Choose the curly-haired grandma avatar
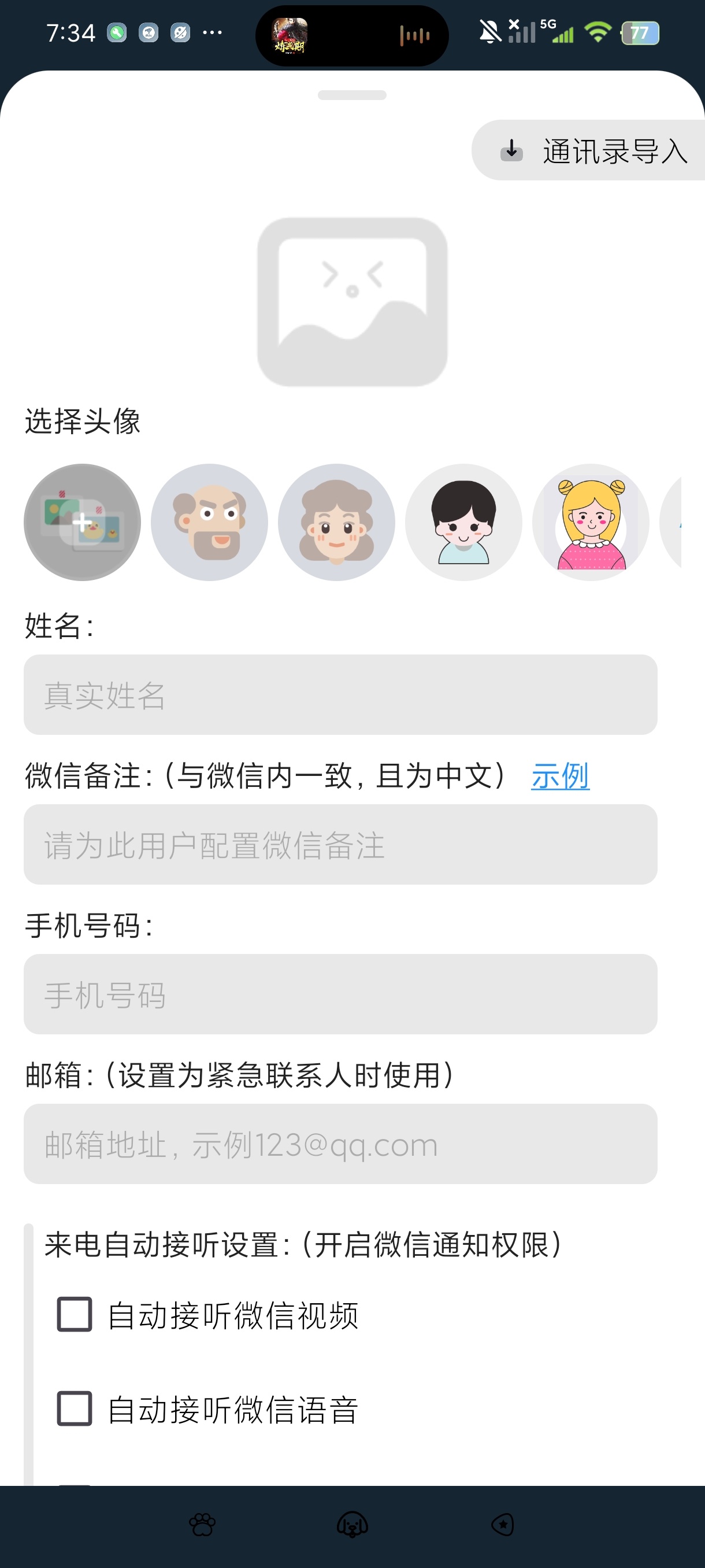705x1568 pixels. point(336,522)
